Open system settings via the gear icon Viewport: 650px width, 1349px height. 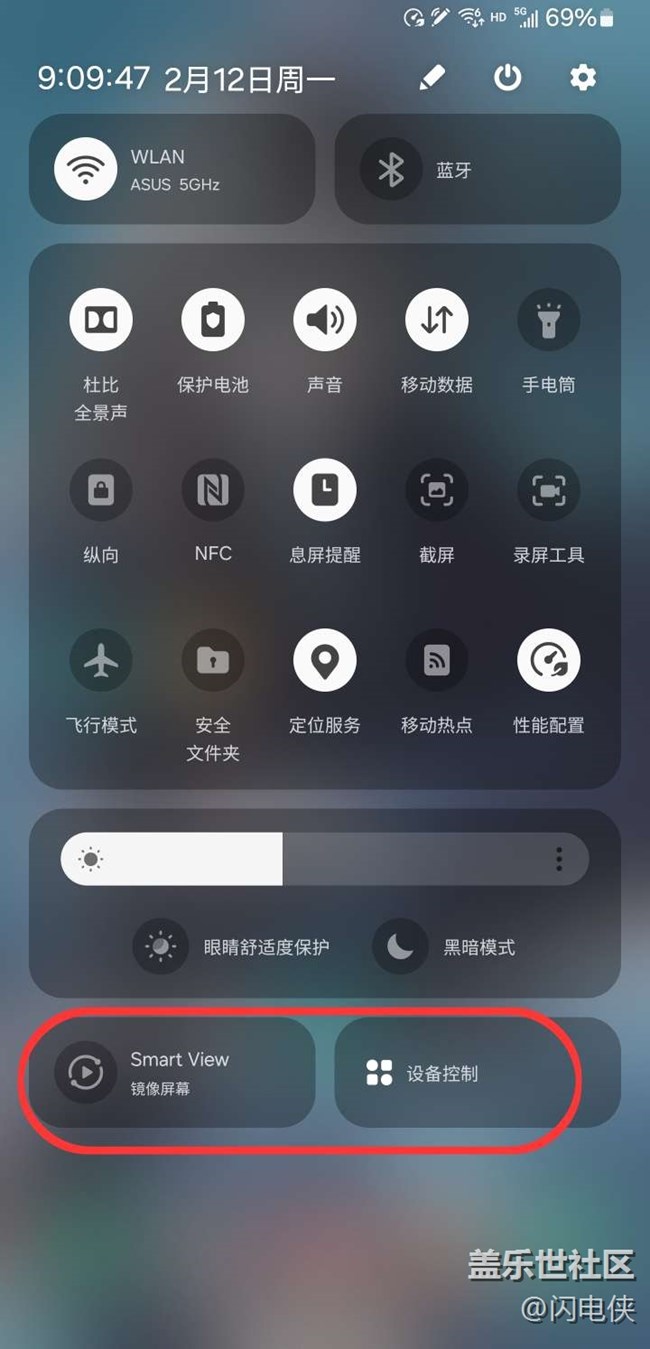[x=582, y=78]
